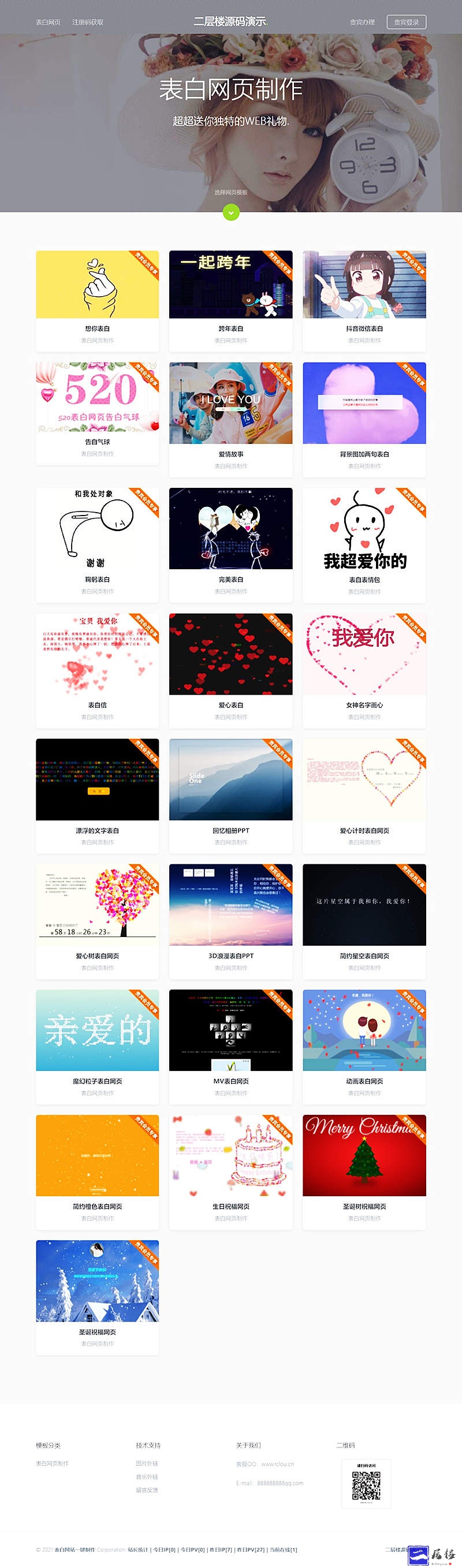
Task: Open the 表白网页 nav link
Action: pyautogui.click(x=48, y=23)
